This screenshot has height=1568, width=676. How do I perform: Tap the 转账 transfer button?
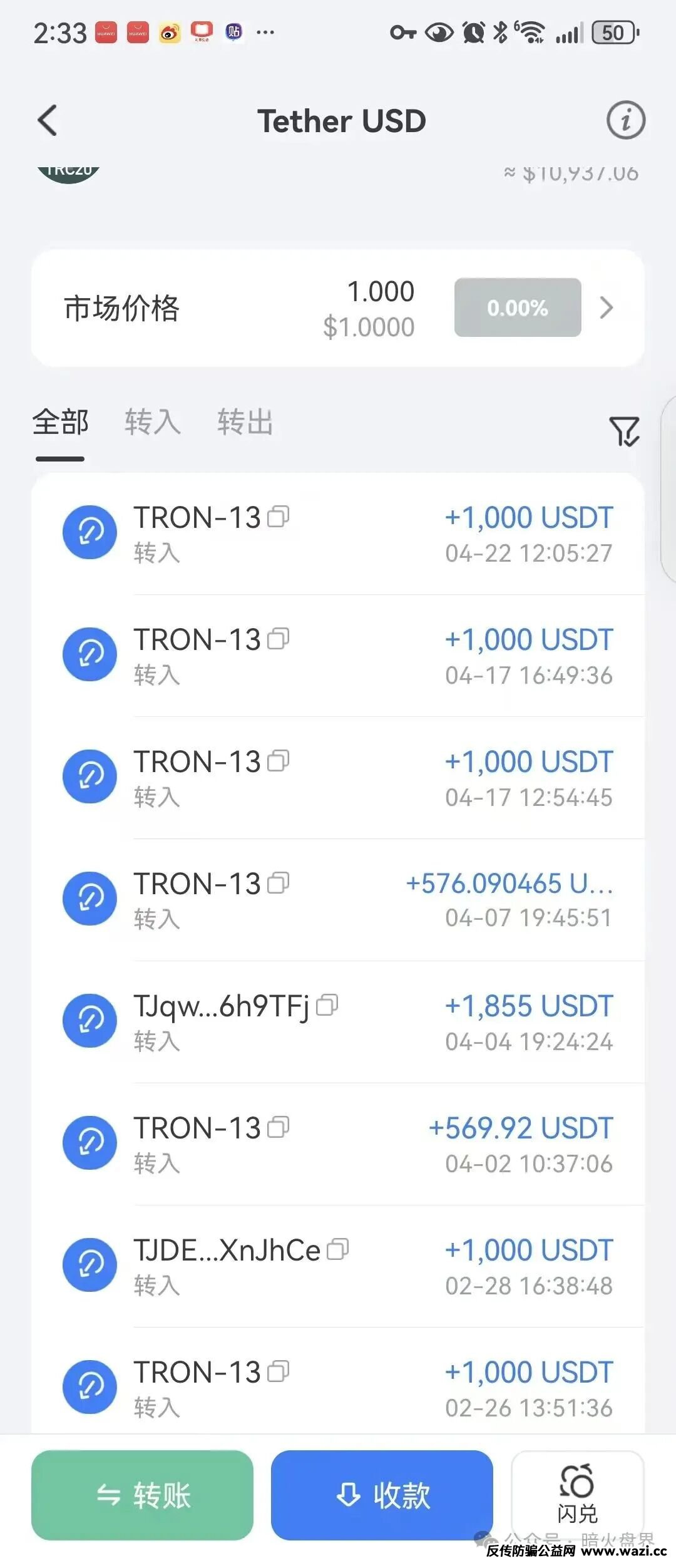pos(142,1495)
